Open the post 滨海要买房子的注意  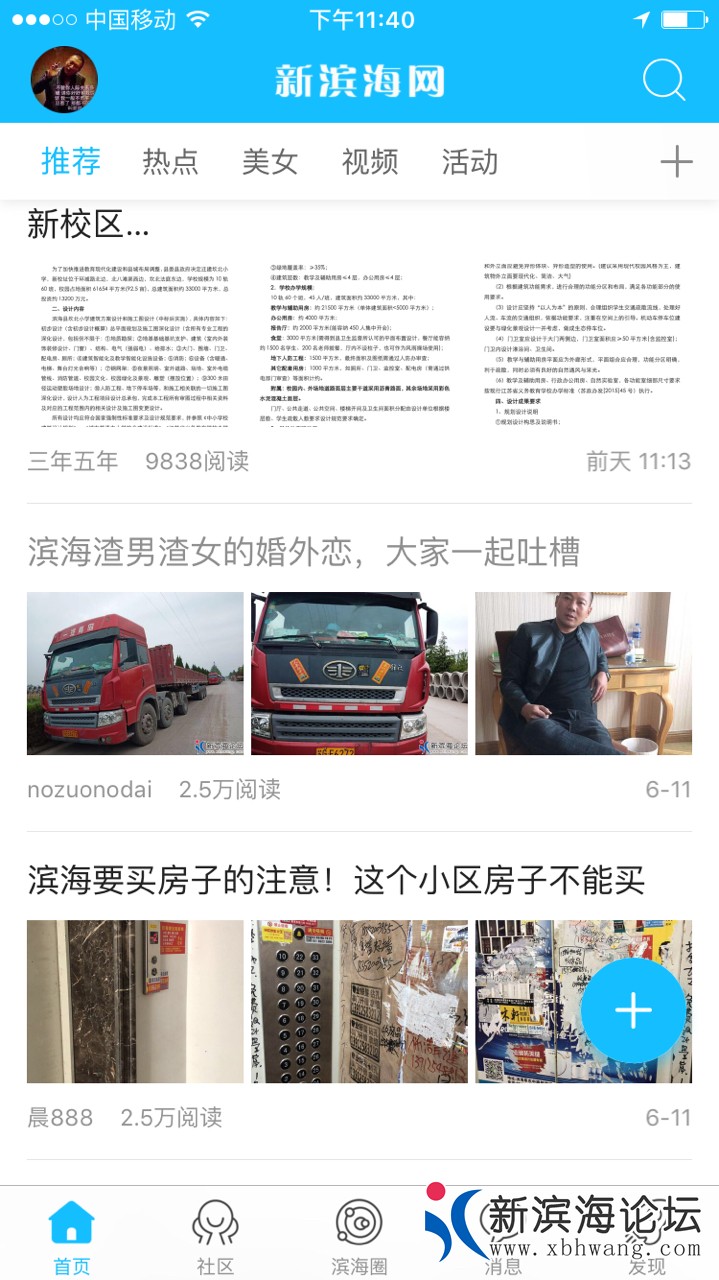pyautogui.click(x=336, y=880)
